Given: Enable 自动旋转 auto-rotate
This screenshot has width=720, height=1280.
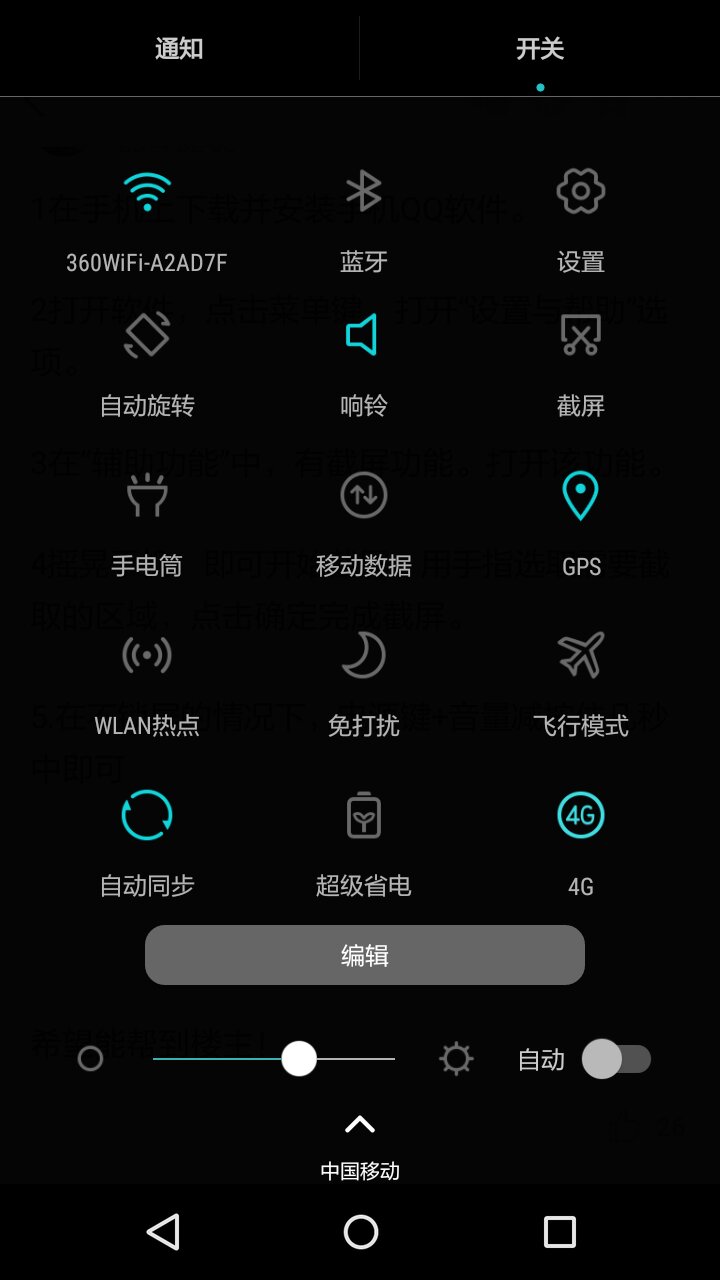Looking at the screenshot, I should click(147, 336).
